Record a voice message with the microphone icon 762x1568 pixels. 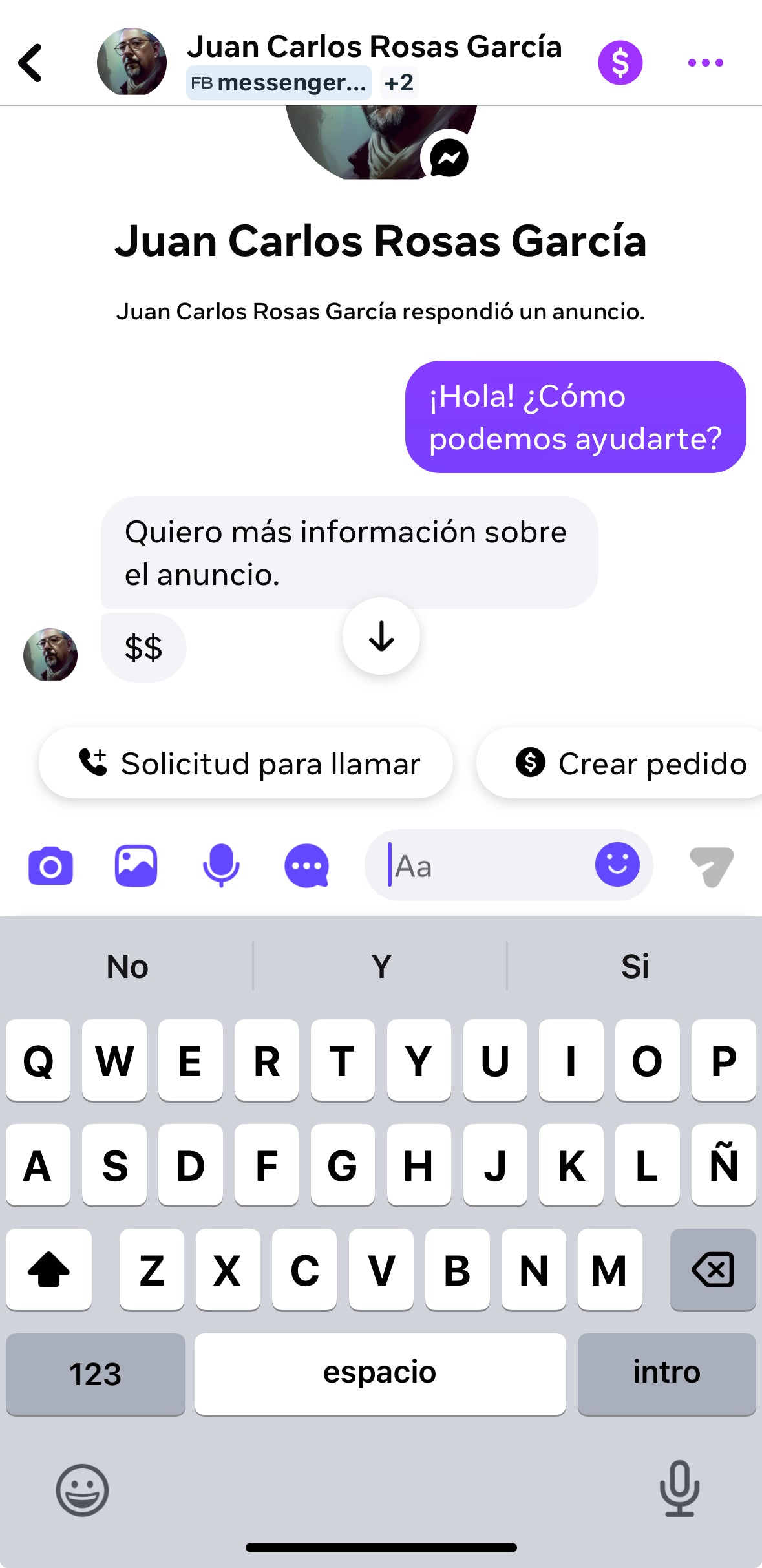pyautogui.click(x=222, y=865)
